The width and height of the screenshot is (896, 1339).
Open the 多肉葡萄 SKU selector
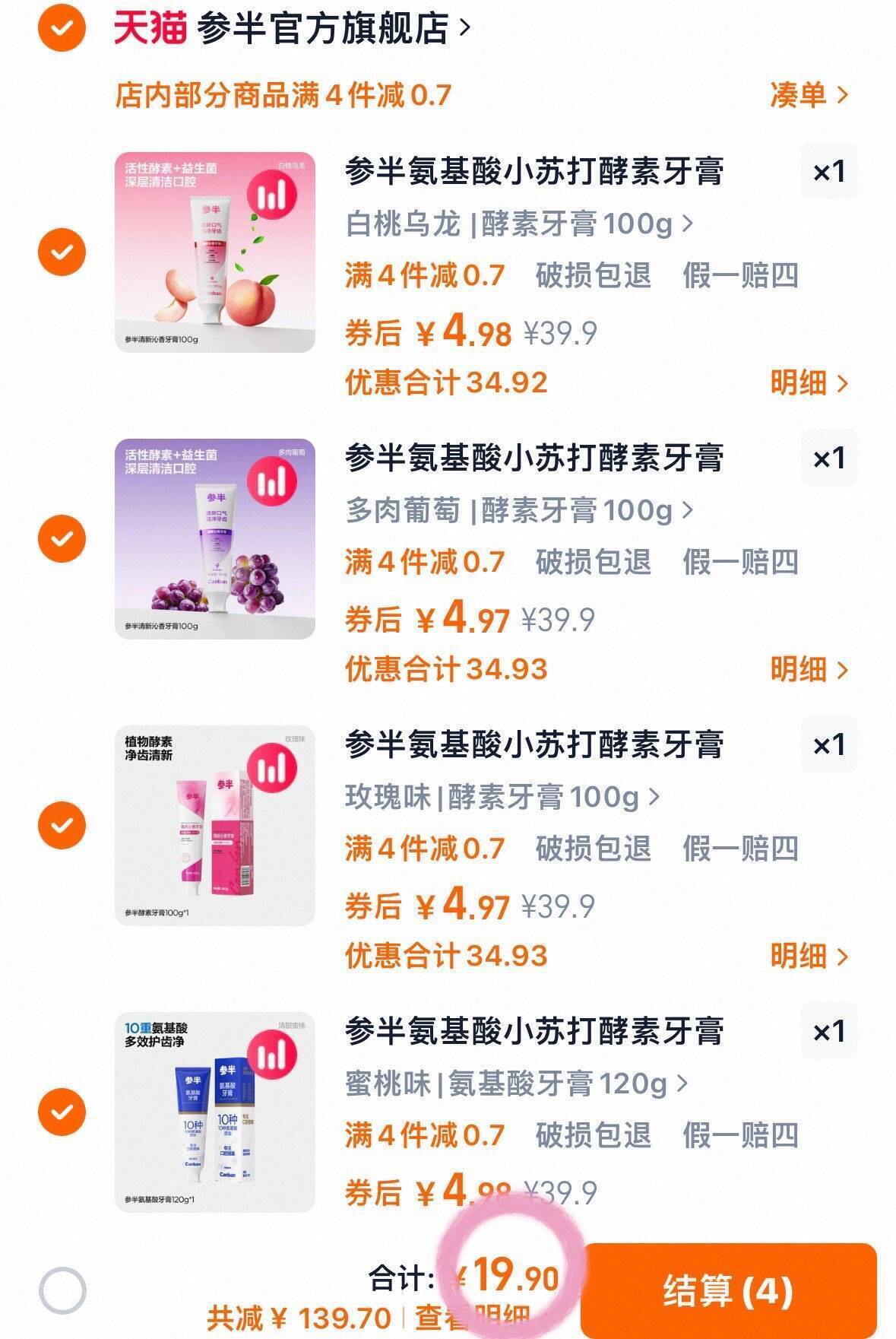[x=517, y=511]
